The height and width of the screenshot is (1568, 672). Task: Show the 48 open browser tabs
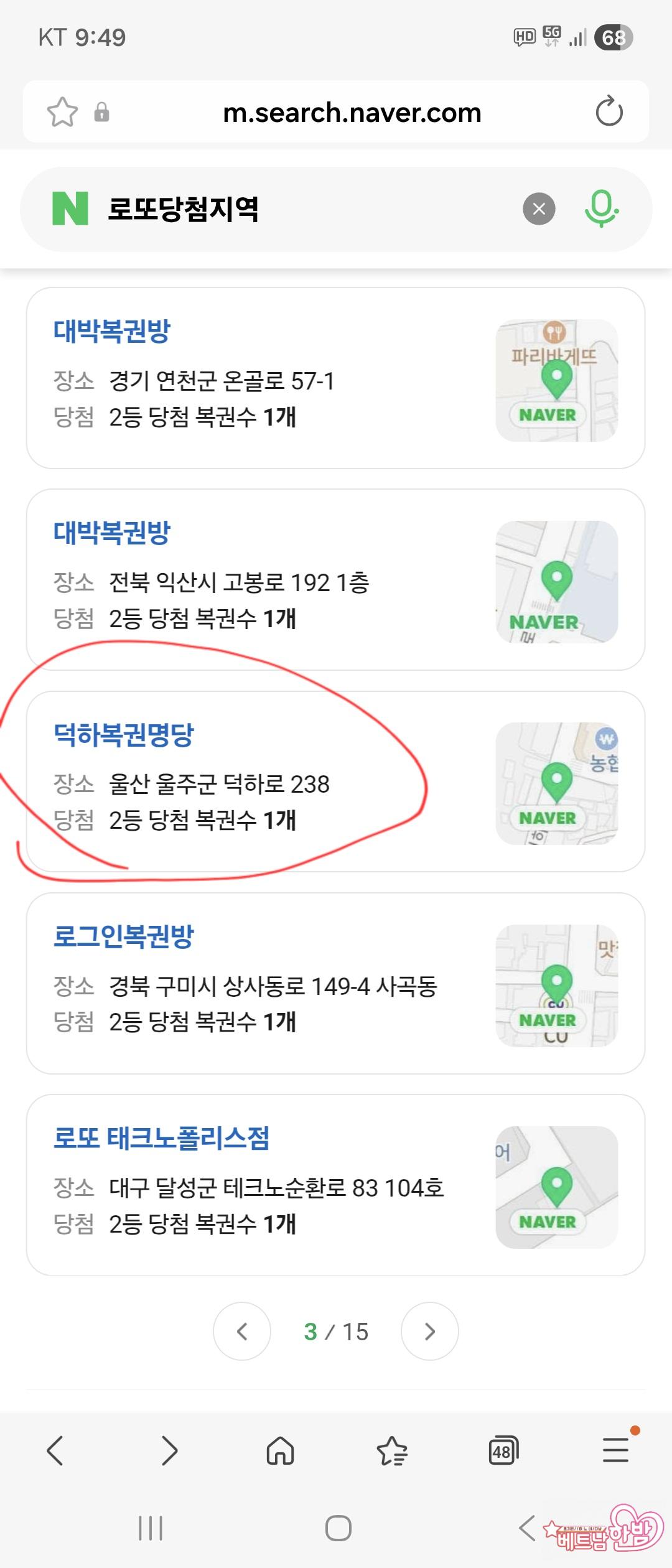tap(503, 1451)
